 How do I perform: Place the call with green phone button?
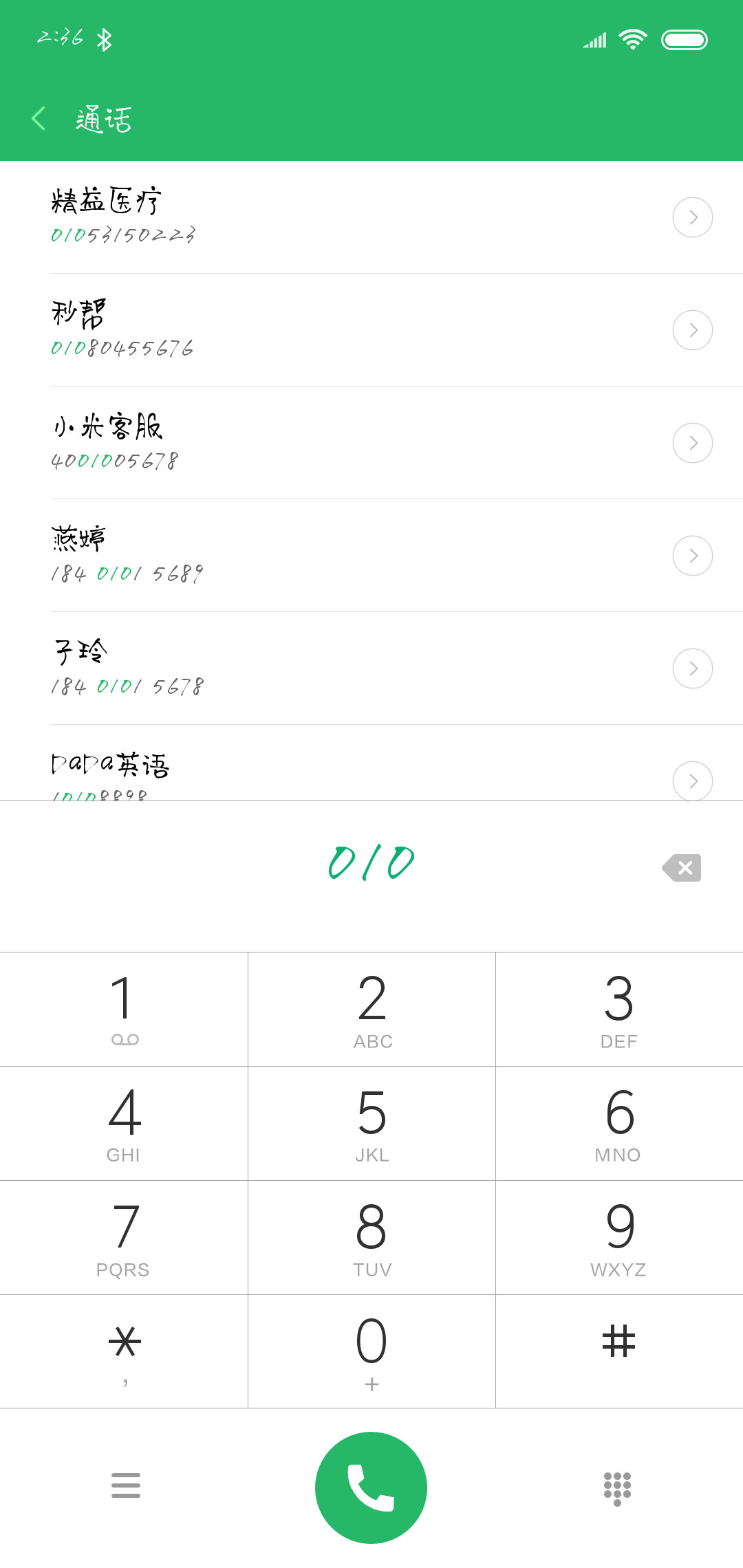pos(371,1488)
